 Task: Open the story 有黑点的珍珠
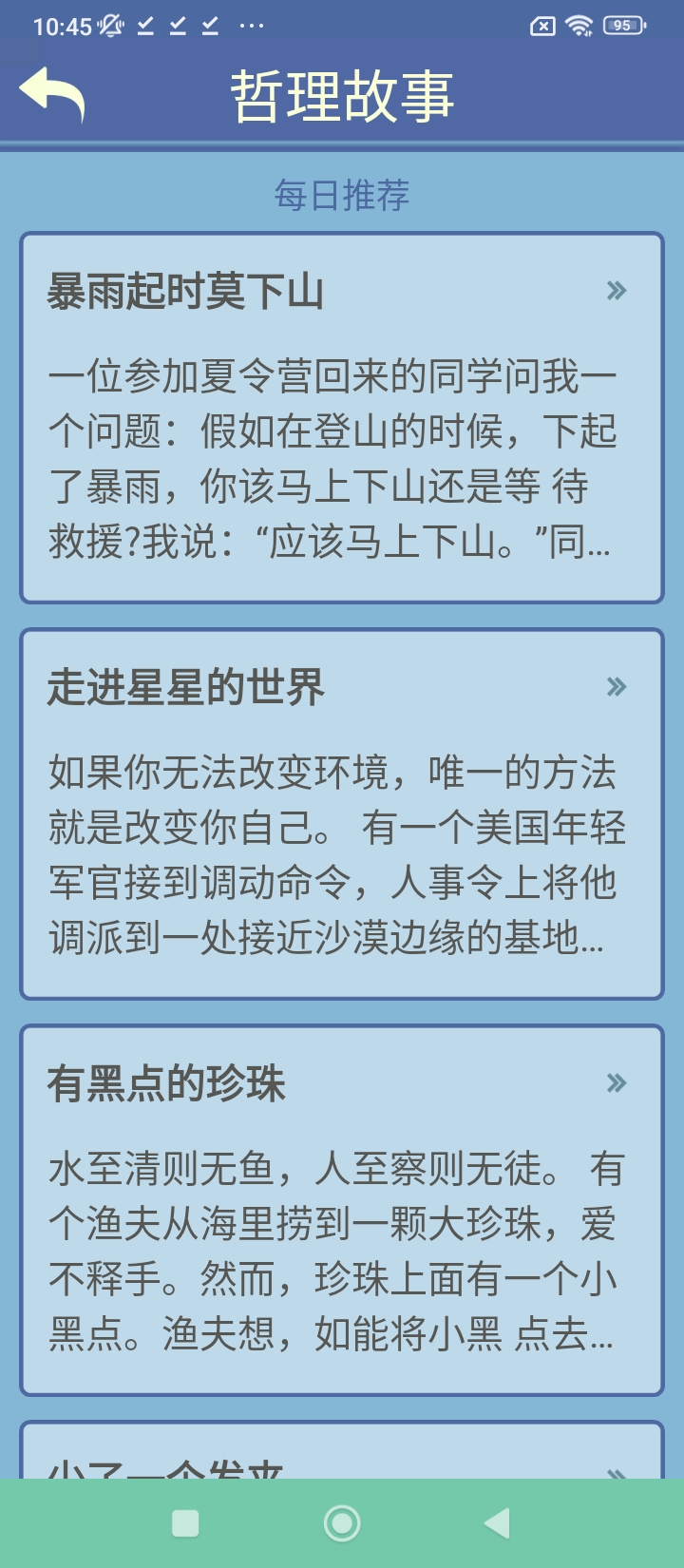166,1083
